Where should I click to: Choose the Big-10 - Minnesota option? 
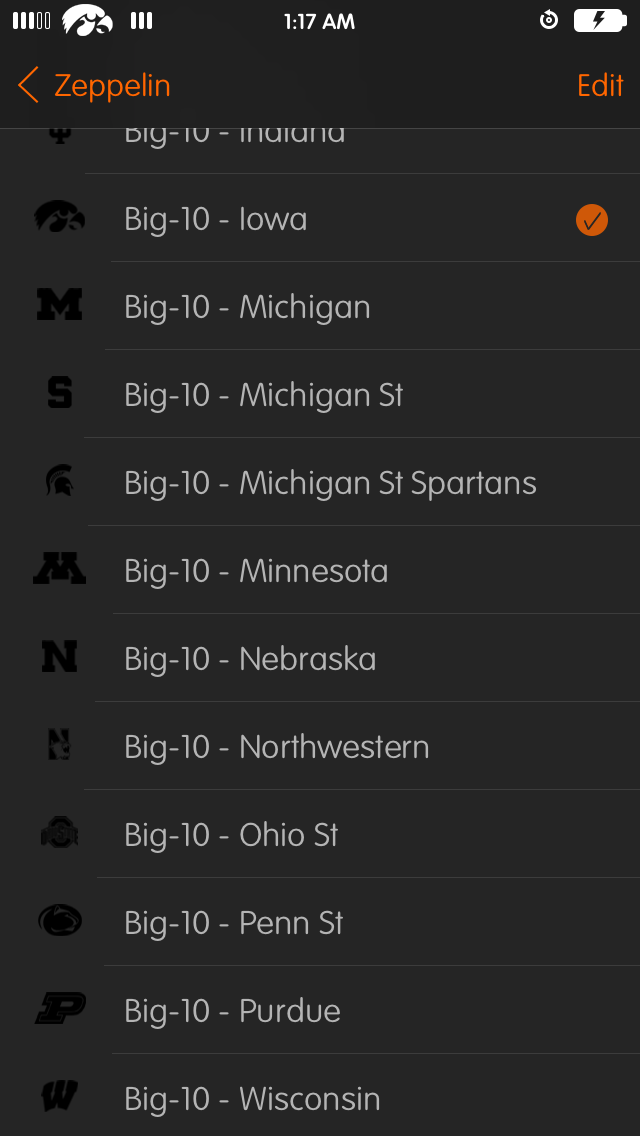click(320, 570)
